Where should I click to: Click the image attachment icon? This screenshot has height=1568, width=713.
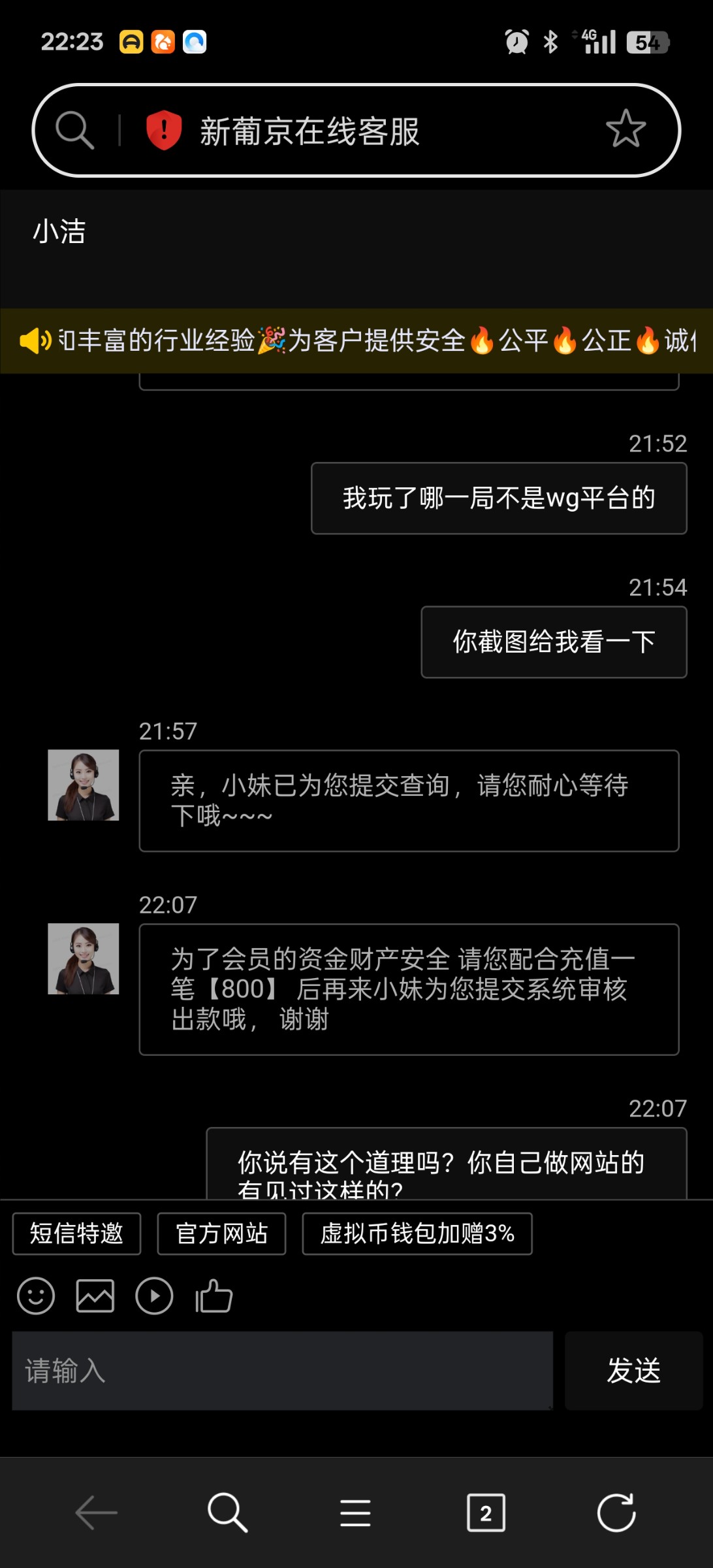click(x=95, y=1297)
